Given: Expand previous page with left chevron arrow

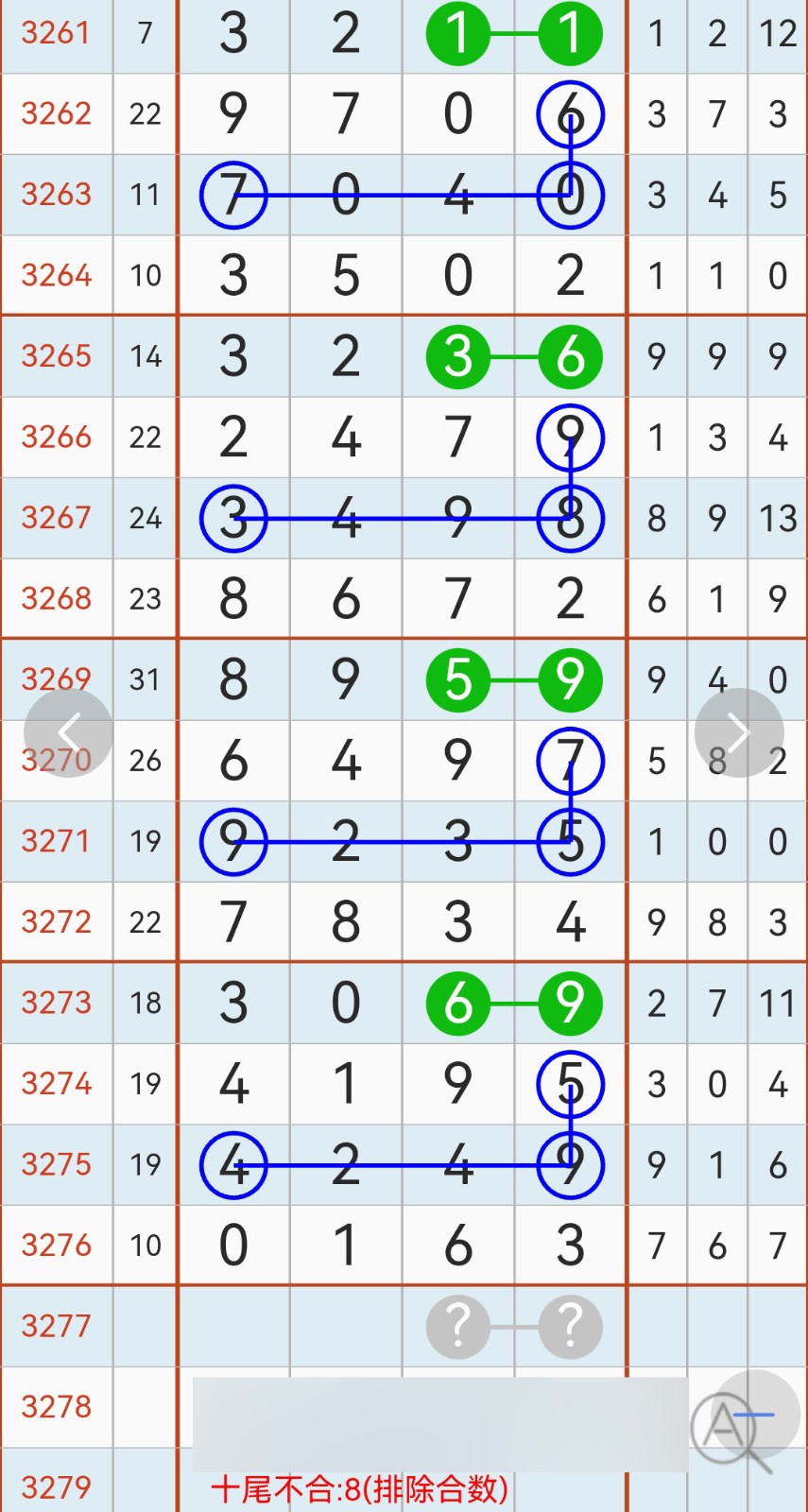Looking at the screenshot, I should 68,730.
